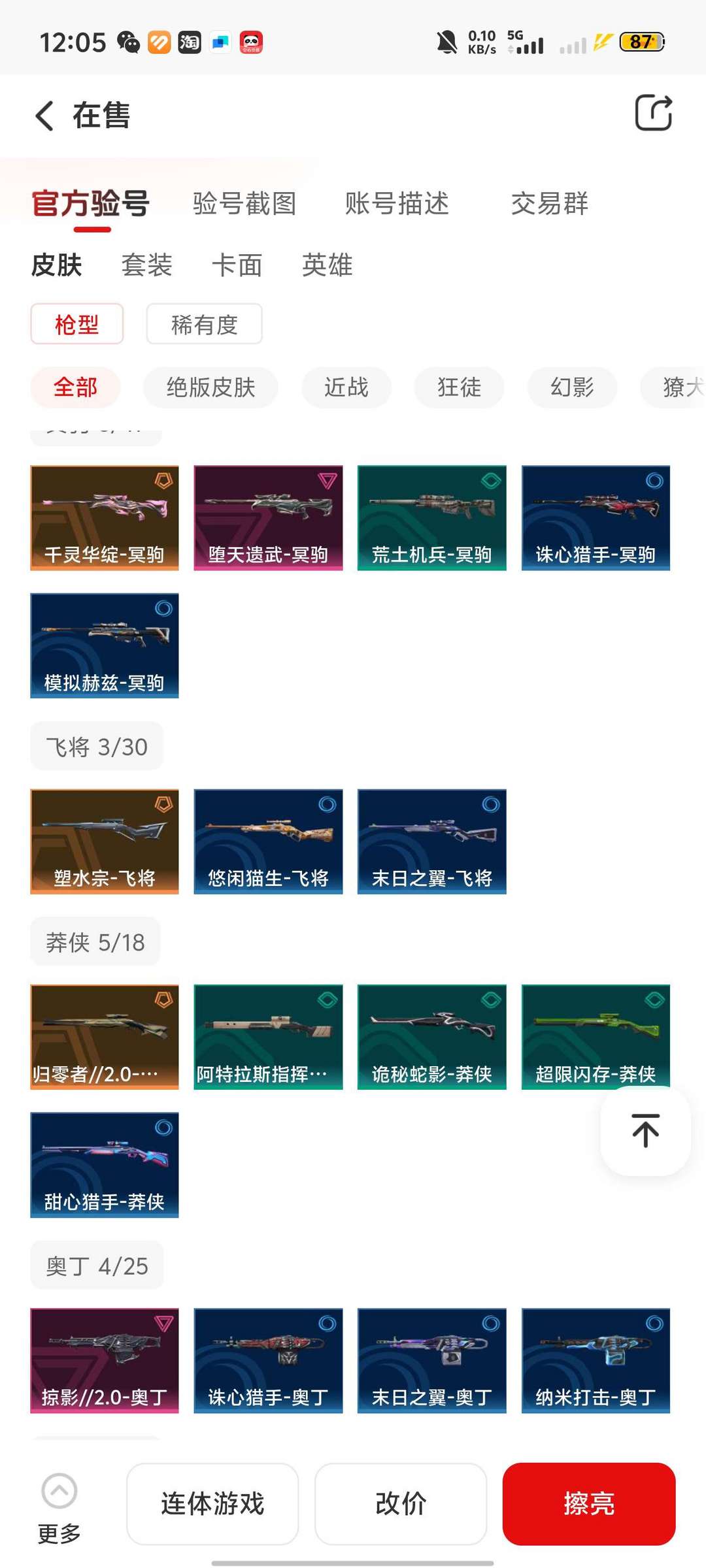Show the 英雄 category

pyautogui.click(x=327, y=265)
